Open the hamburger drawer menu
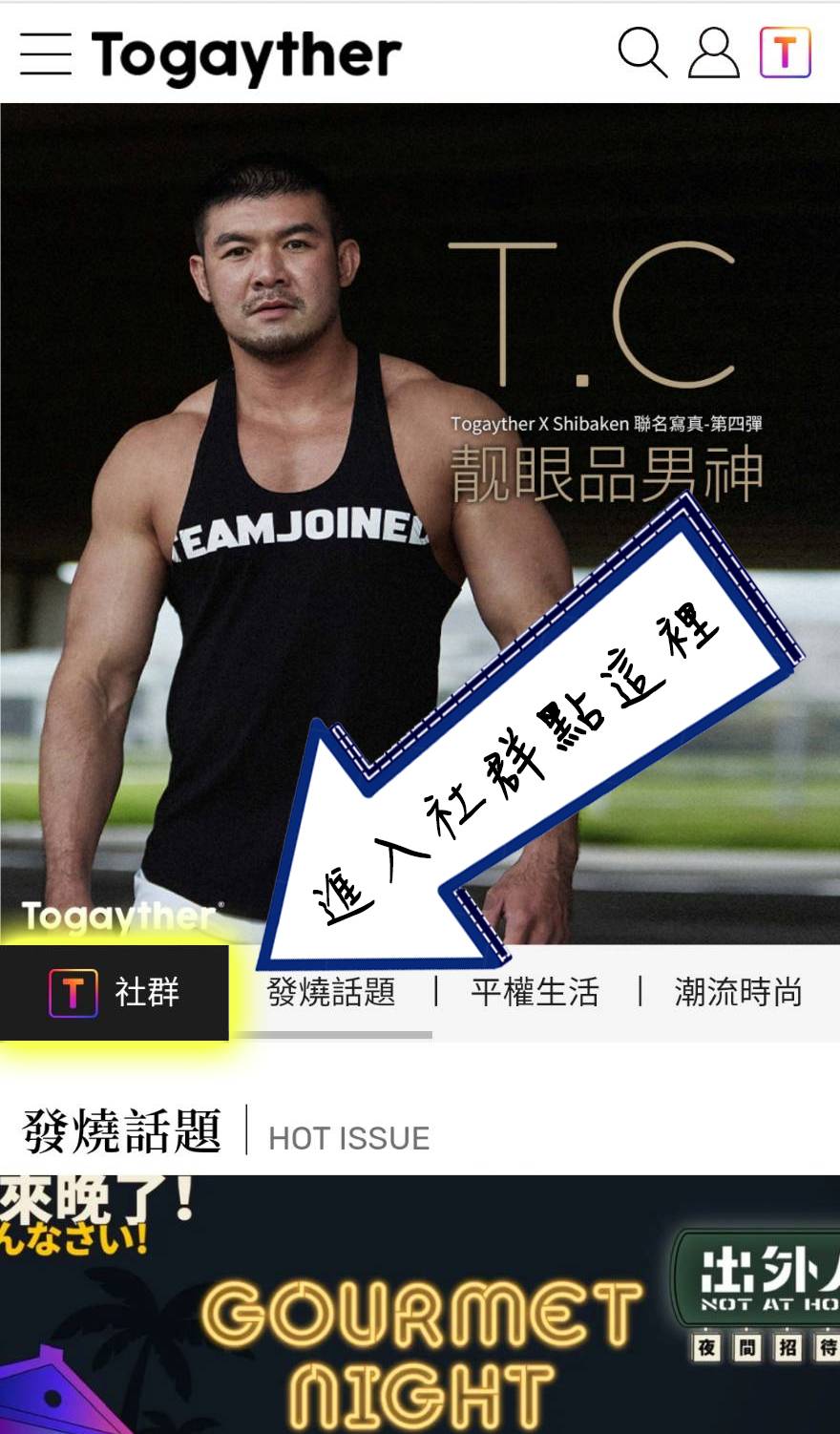 pyautogui.click(x=46, y=53)
